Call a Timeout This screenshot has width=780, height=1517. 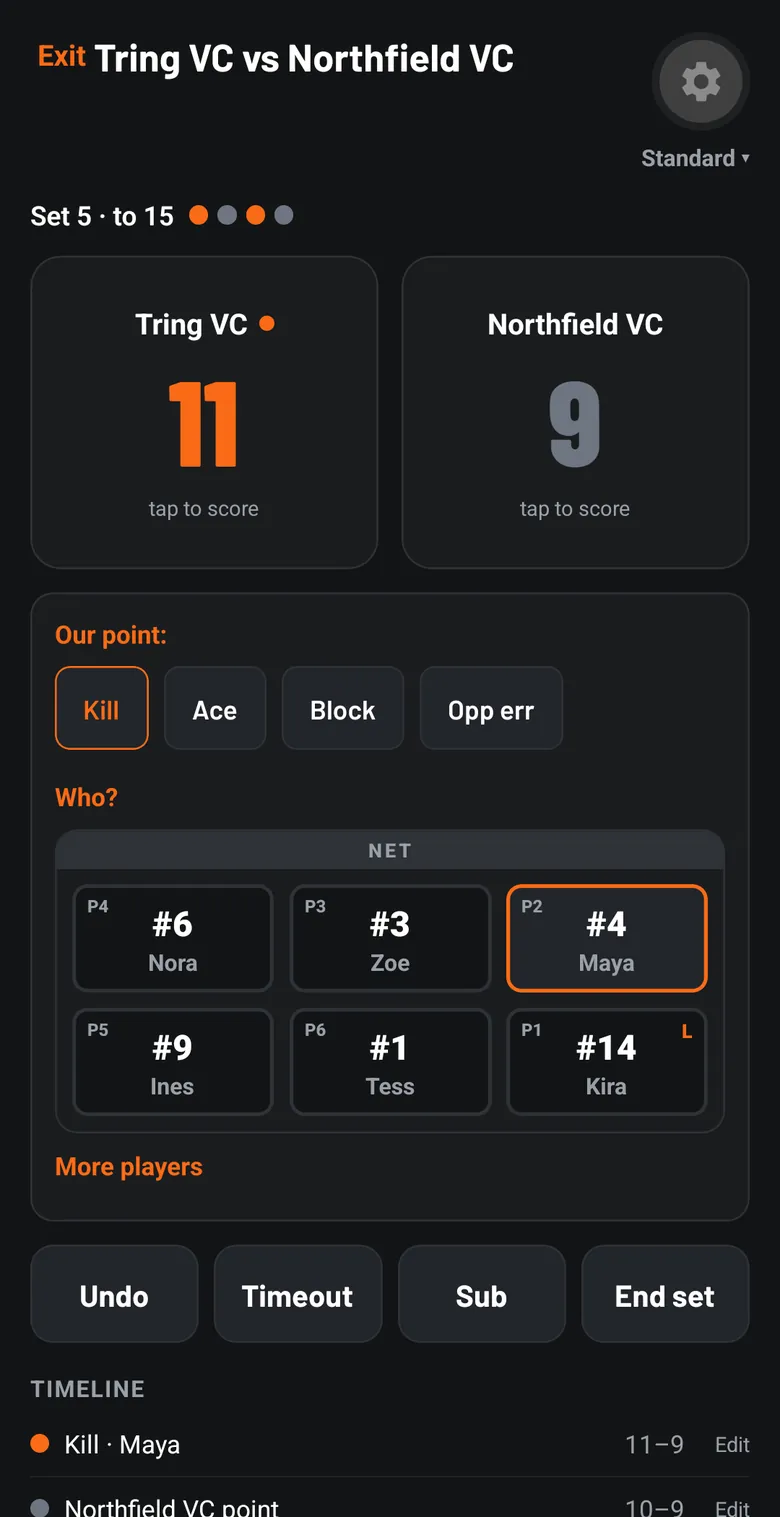pos(298,1294)
